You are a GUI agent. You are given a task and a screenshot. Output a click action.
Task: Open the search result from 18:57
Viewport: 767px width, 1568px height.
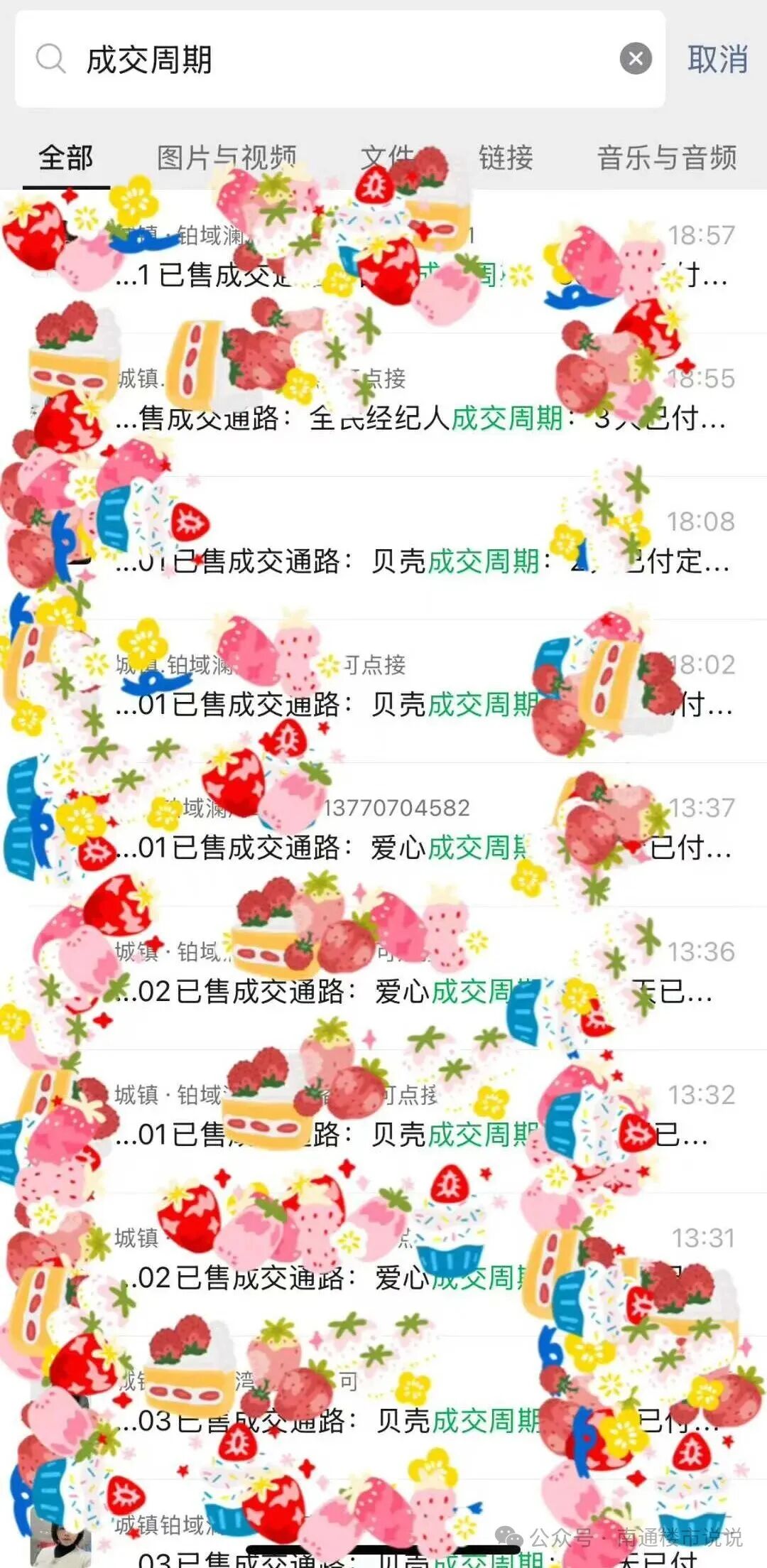(383, 262)
